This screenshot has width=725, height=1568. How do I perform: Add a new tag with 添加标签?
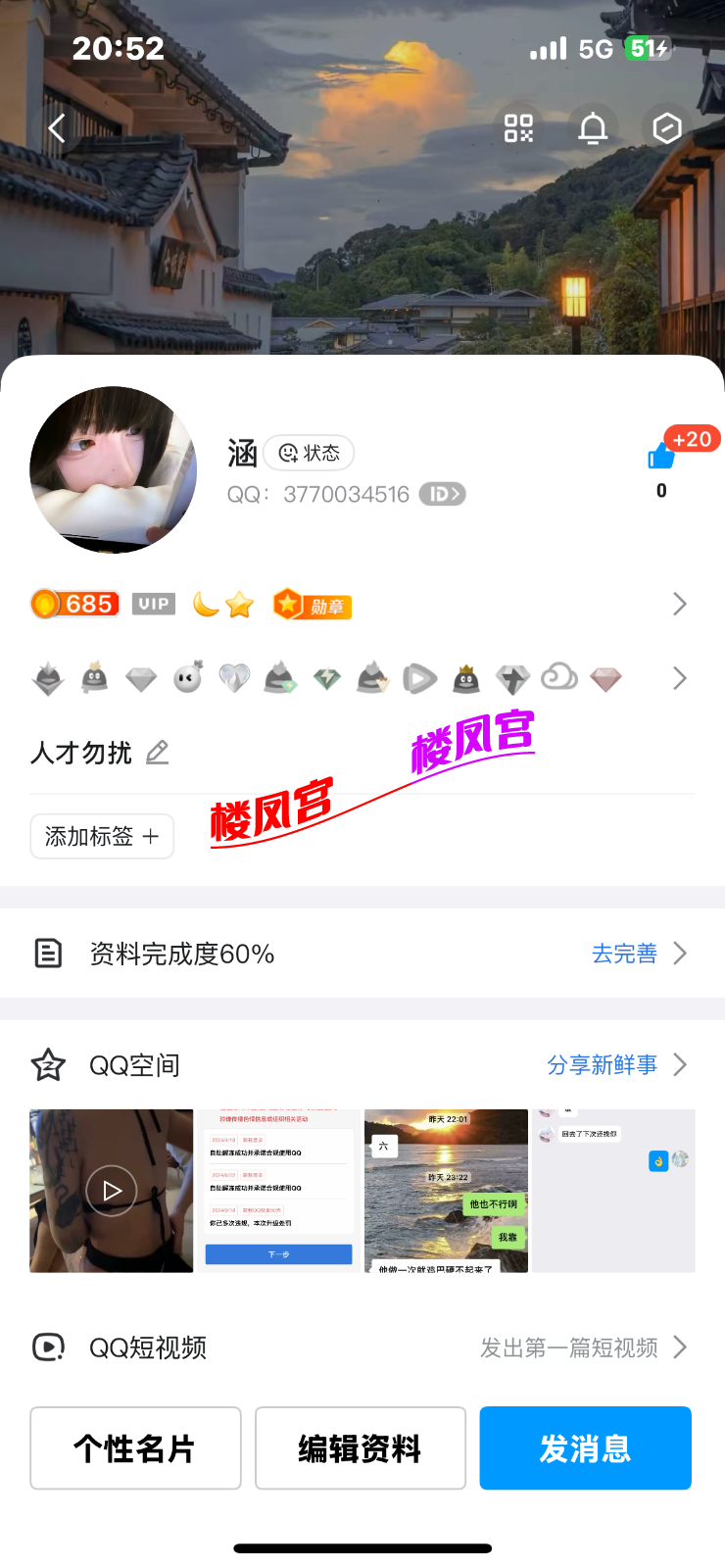(102, 836)
